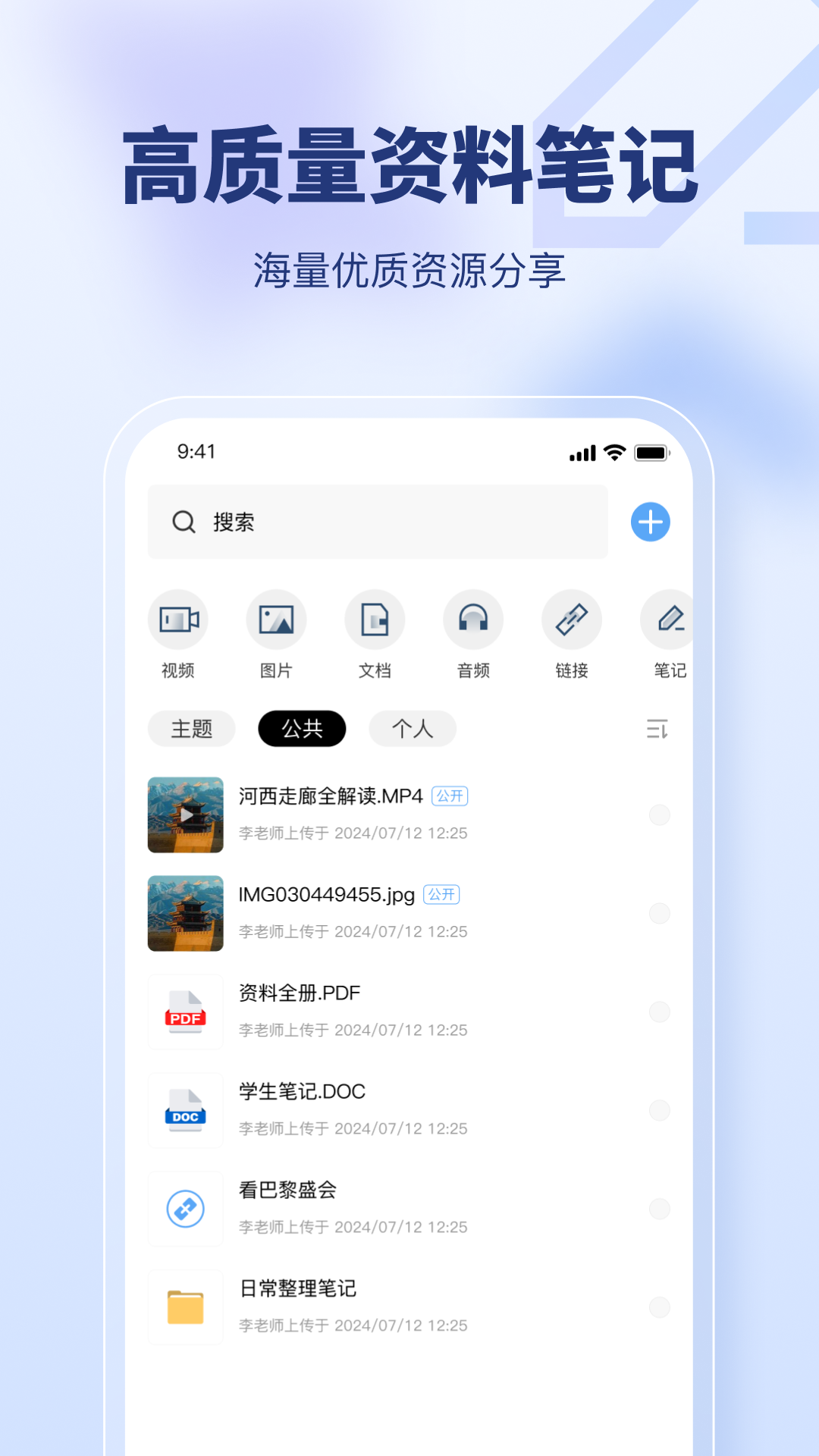
Task: Switch to the 个人 filter
Action: coord(412,728)
